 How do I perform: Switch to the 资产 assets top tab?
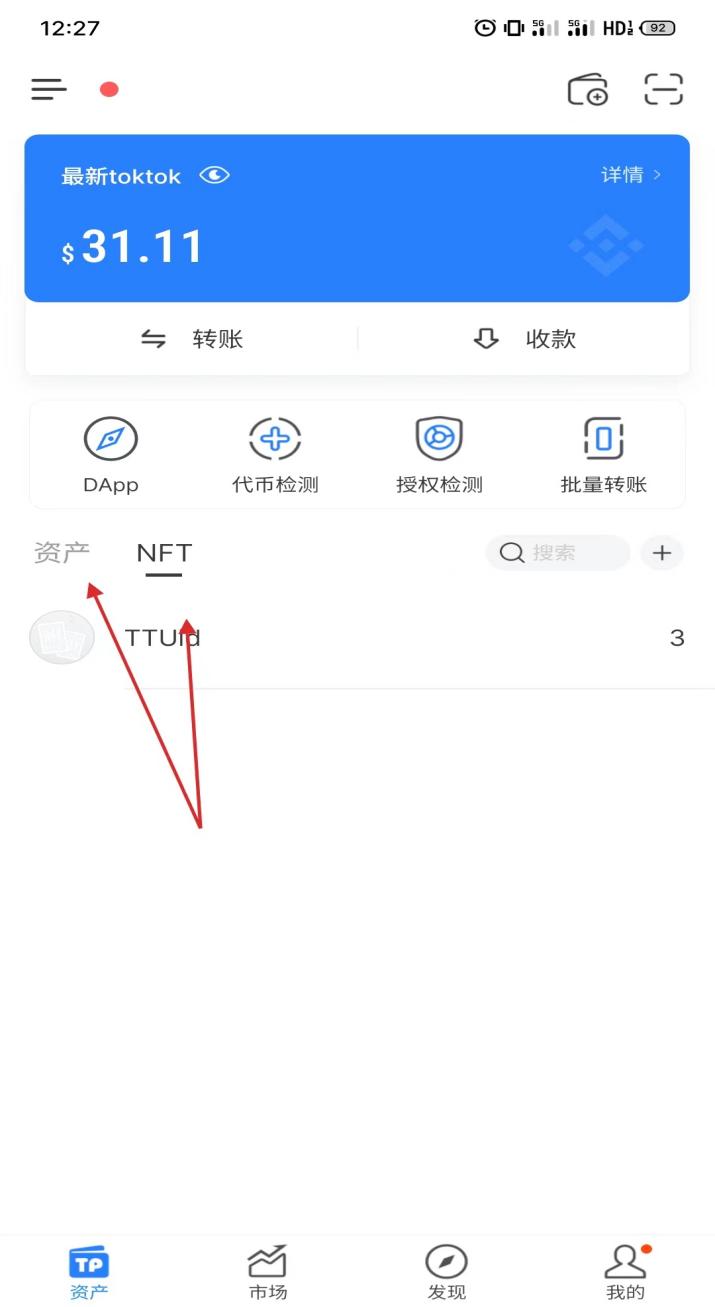pyautogui.click(x=62, y=552)
